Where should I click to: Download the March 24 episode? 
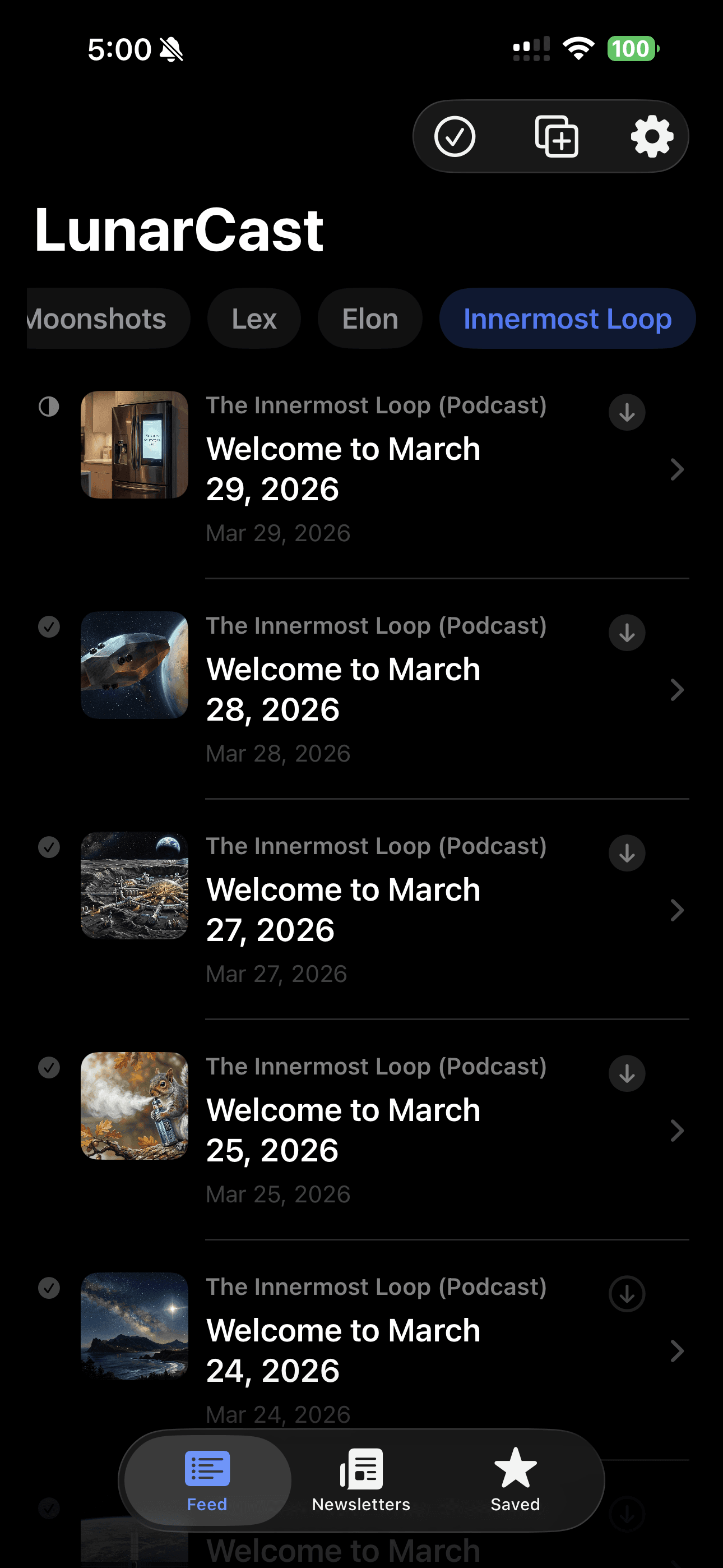click(x=626, y=1293)
